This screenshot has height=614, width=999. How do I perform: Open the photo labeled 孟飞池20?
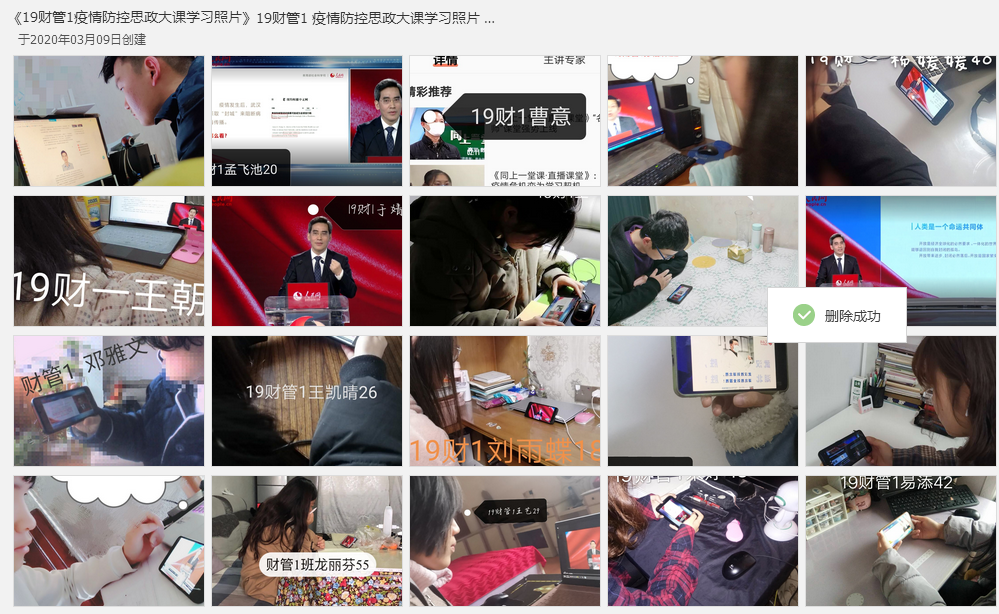(306, 121)
